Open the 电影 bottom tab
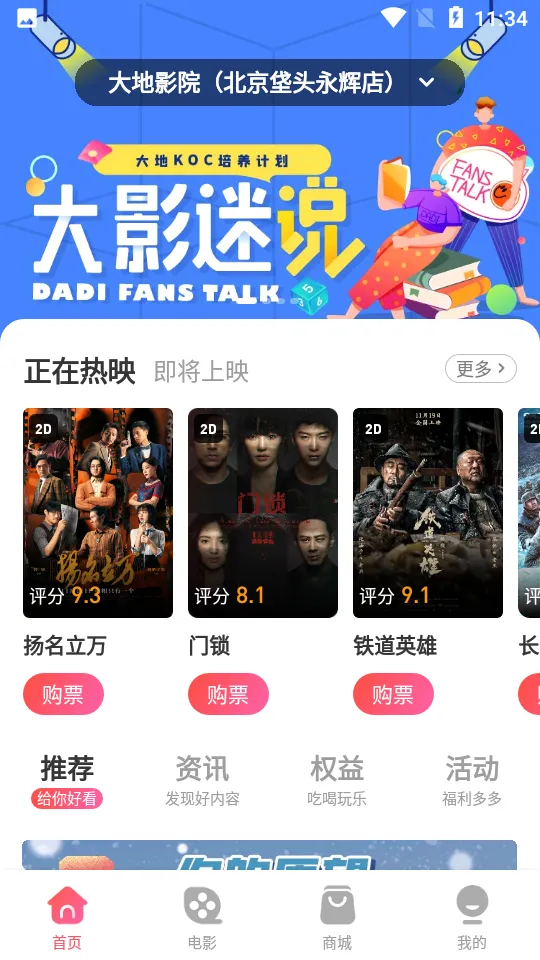This screenshot has width=540, height=960. coord(203,917)
